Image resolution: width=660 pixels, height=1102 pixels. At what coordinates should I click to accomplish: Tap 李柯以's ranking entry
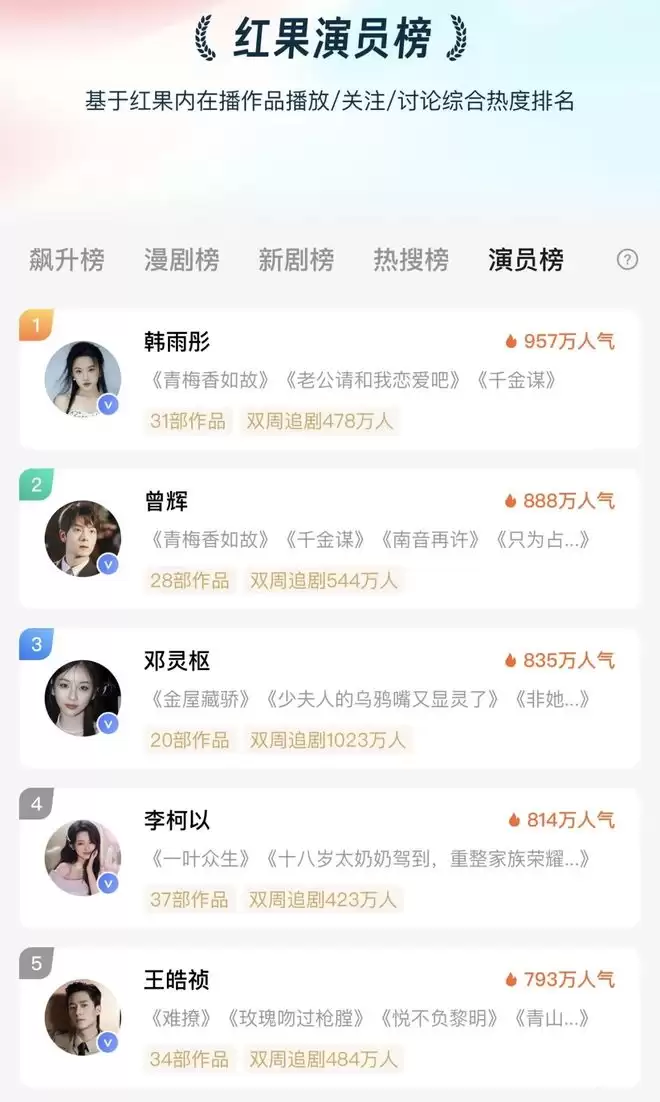(330, 858)
